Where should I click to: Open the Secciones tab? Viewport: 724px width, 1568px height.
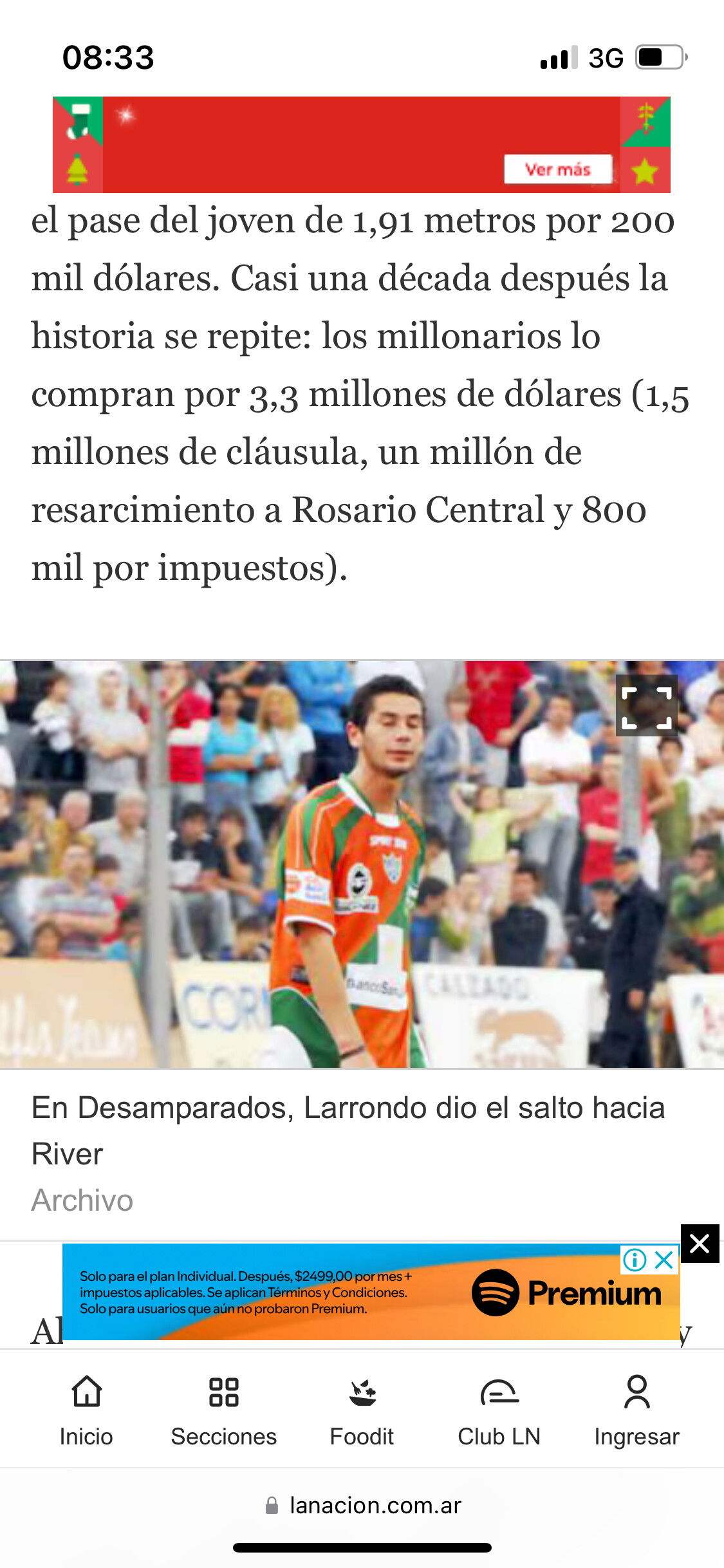[x=223, y=1410]
